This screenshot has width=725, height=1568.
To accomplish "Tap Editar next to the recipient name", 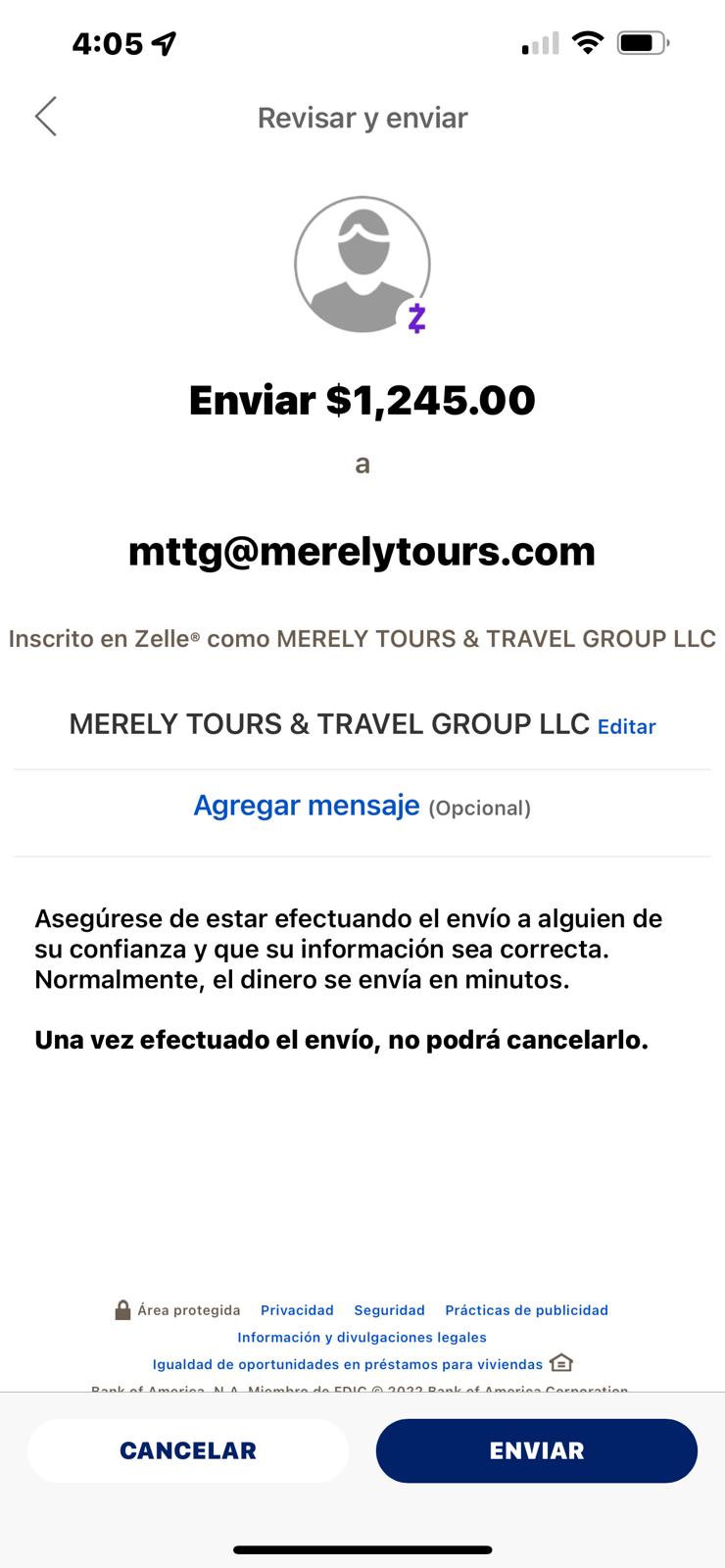I will pos(626,726).
